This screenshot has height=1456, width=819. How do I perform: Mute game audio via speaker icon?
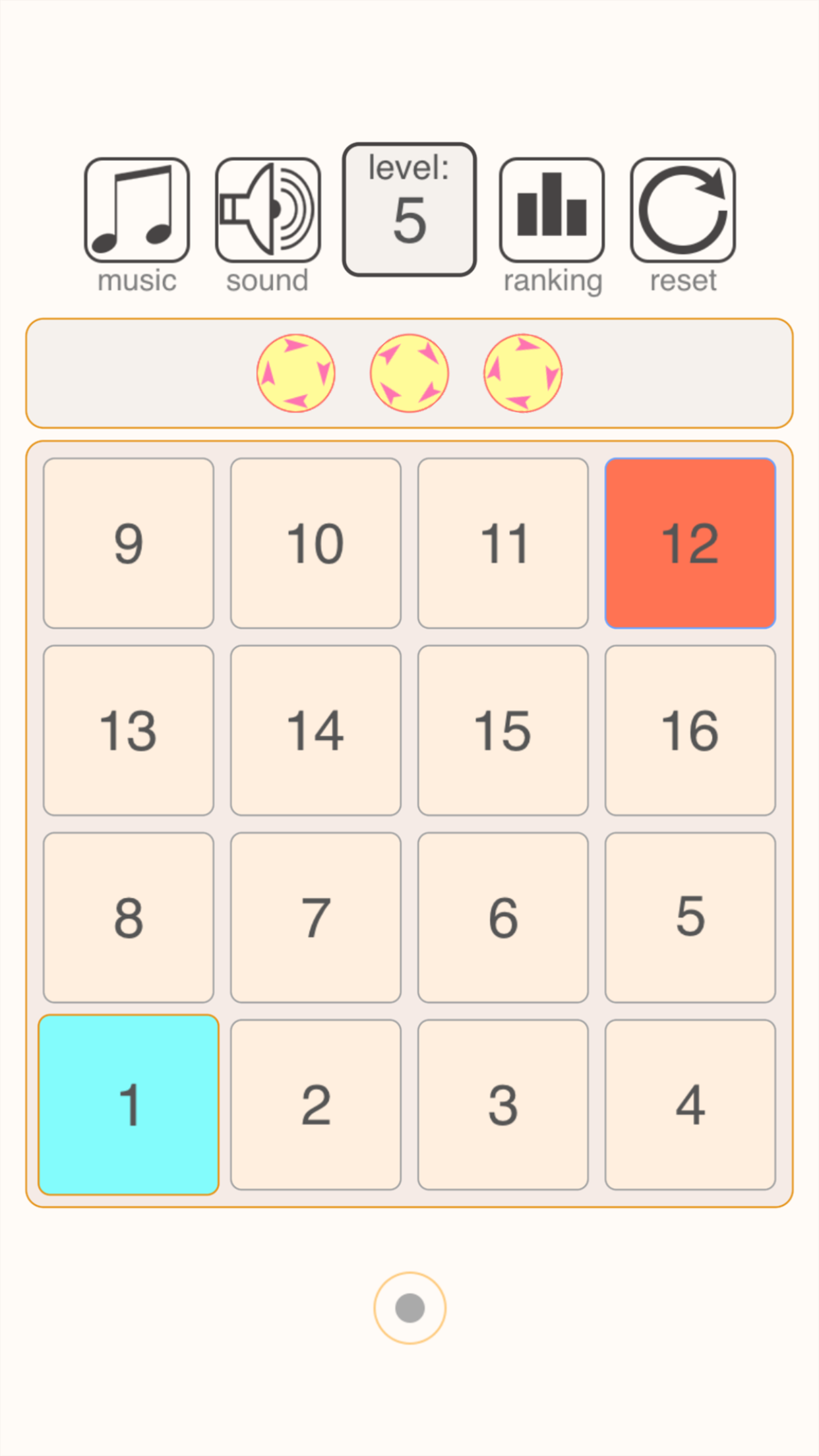pos(267,211)
